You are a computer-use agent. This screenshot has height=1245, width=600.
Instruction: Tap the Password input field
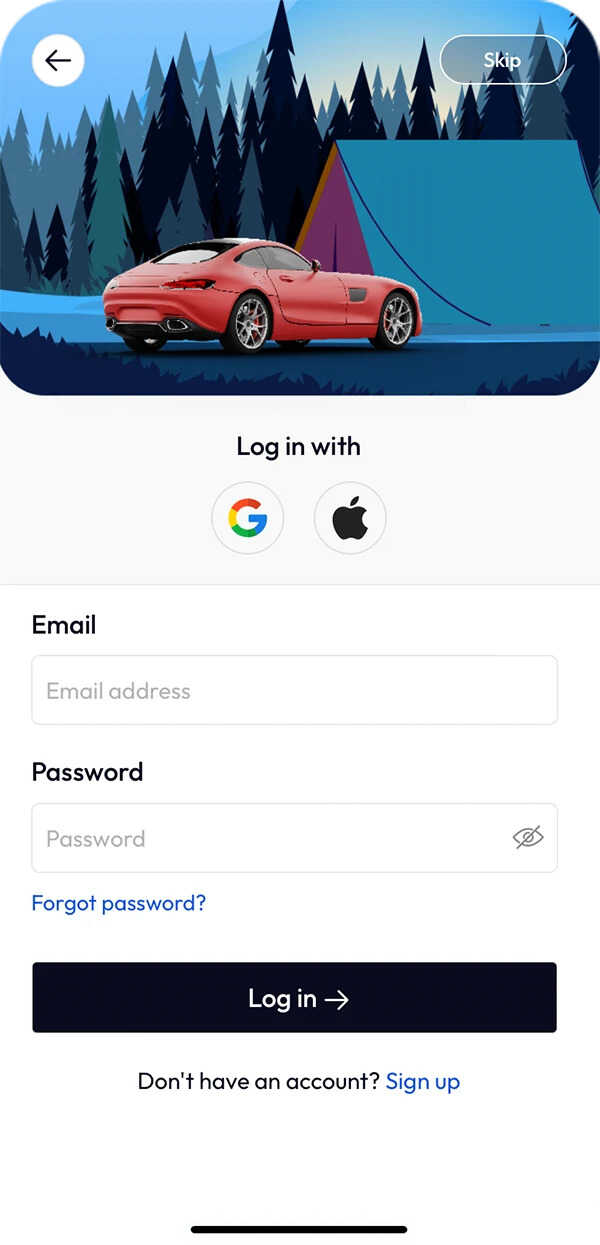click(x=270, y=838)
